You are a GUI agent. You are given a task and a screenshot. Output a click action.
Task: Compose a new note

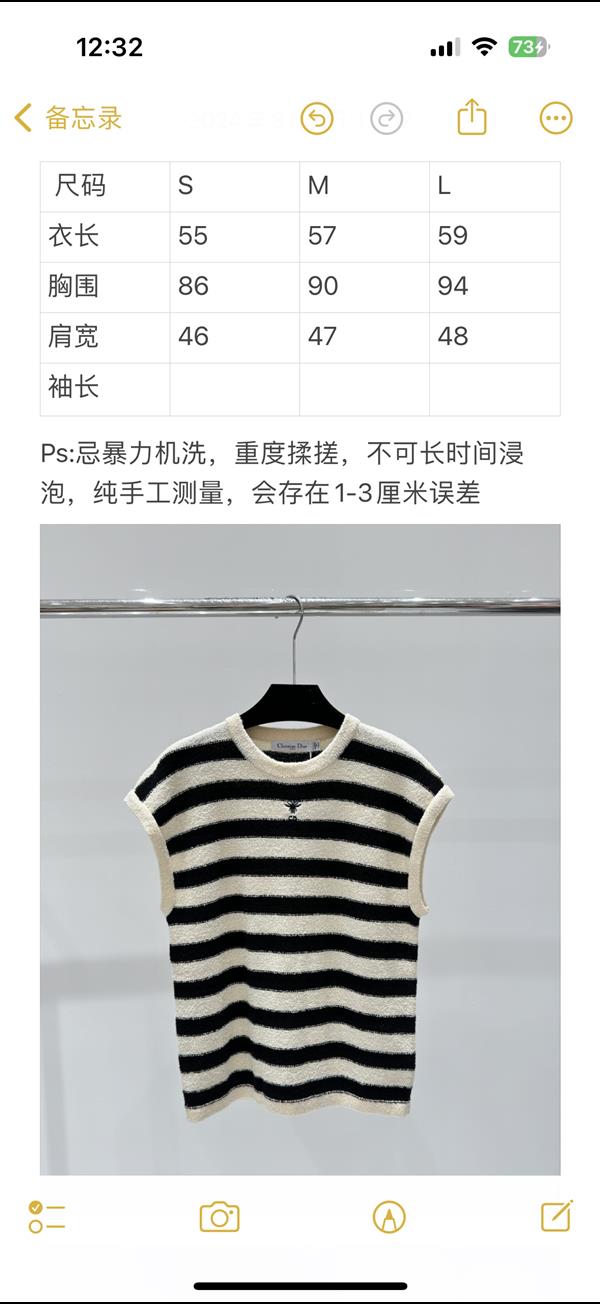pyautogui.click(x=556, y=1216)
